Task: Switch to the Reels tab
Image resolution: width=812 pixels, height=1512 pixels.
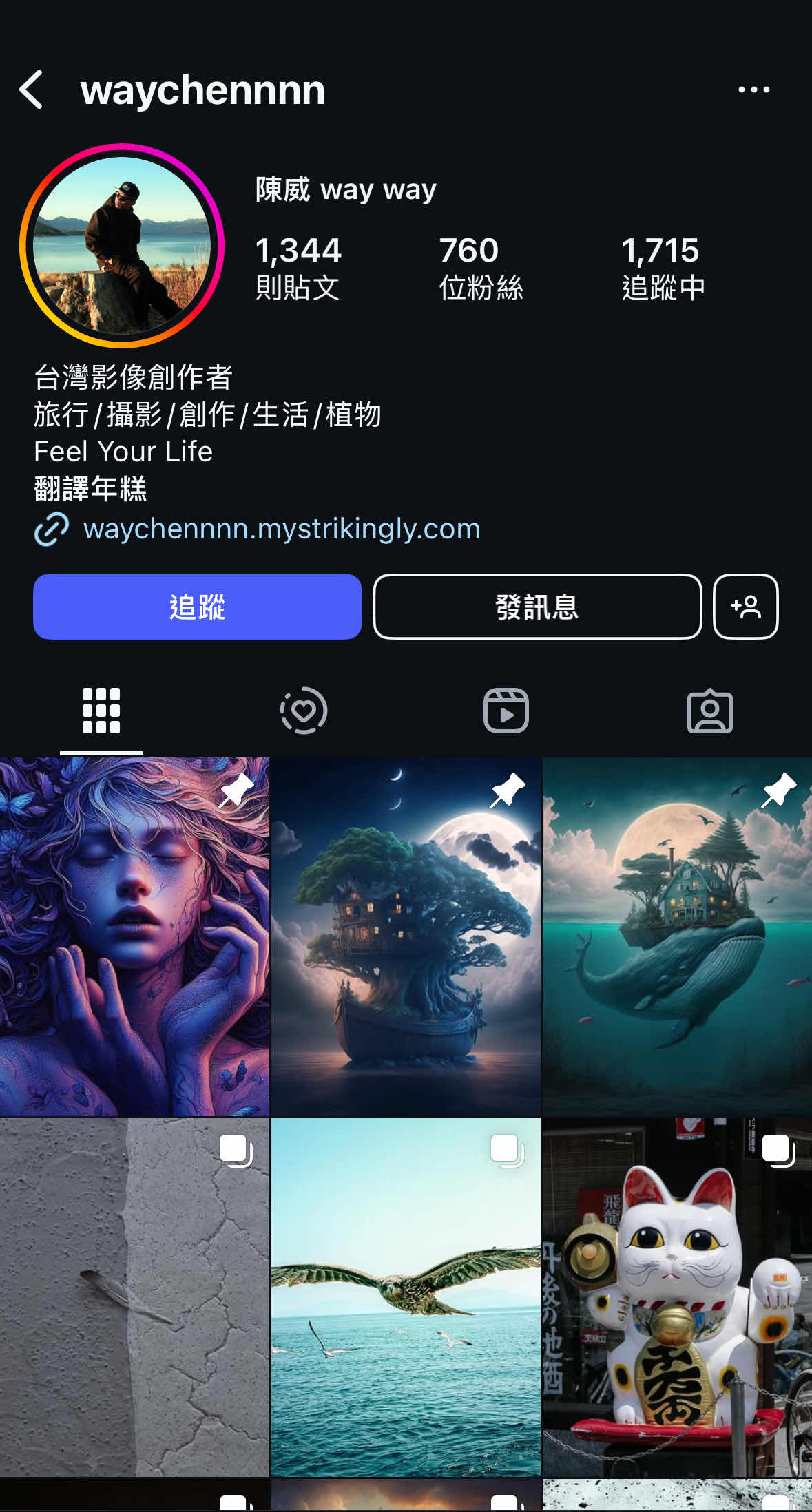Action: click(x=506, y=711)
